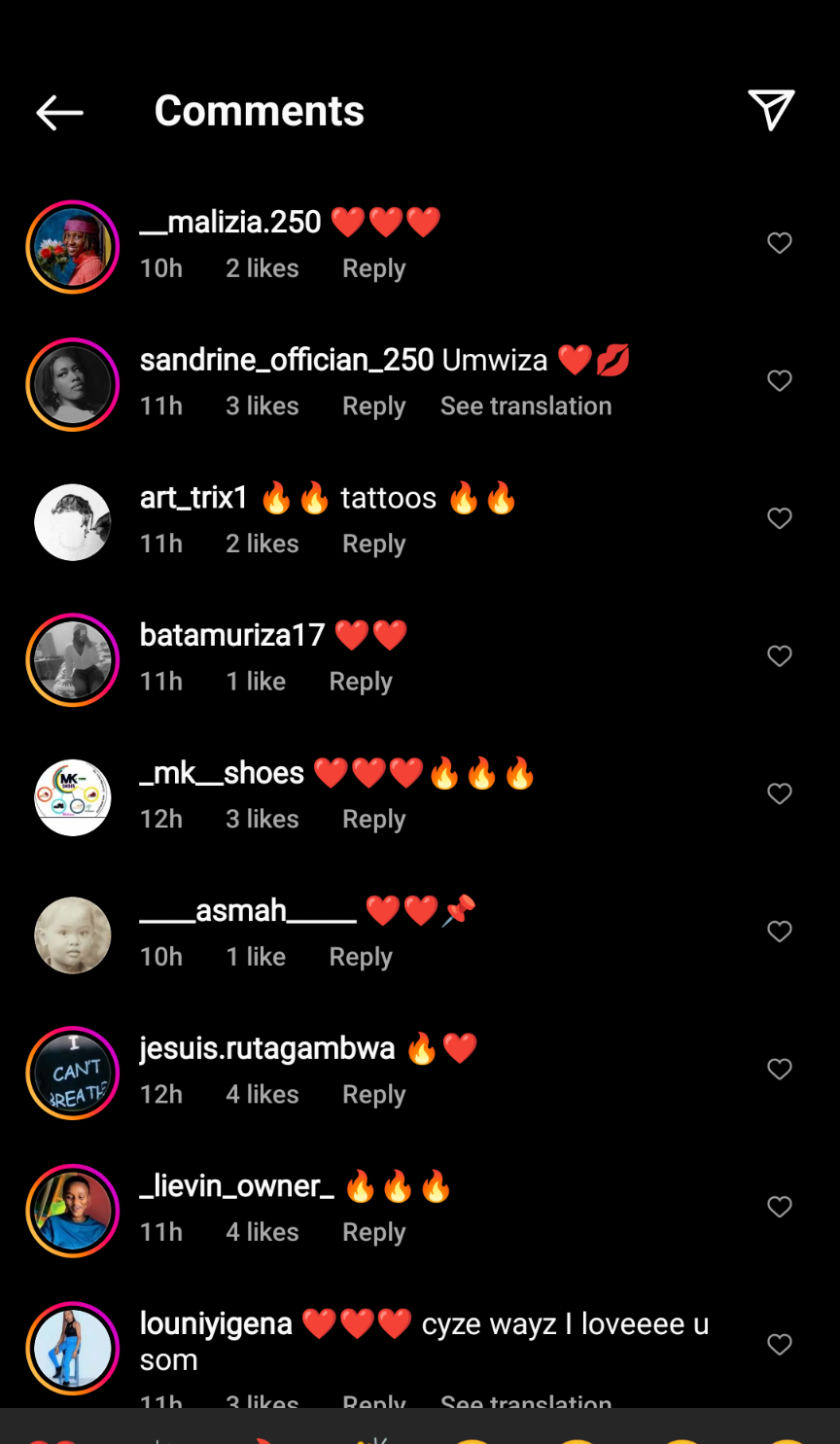Like batamuriza17's comment
Screen dimensions: 840x1444
point(780,656)
